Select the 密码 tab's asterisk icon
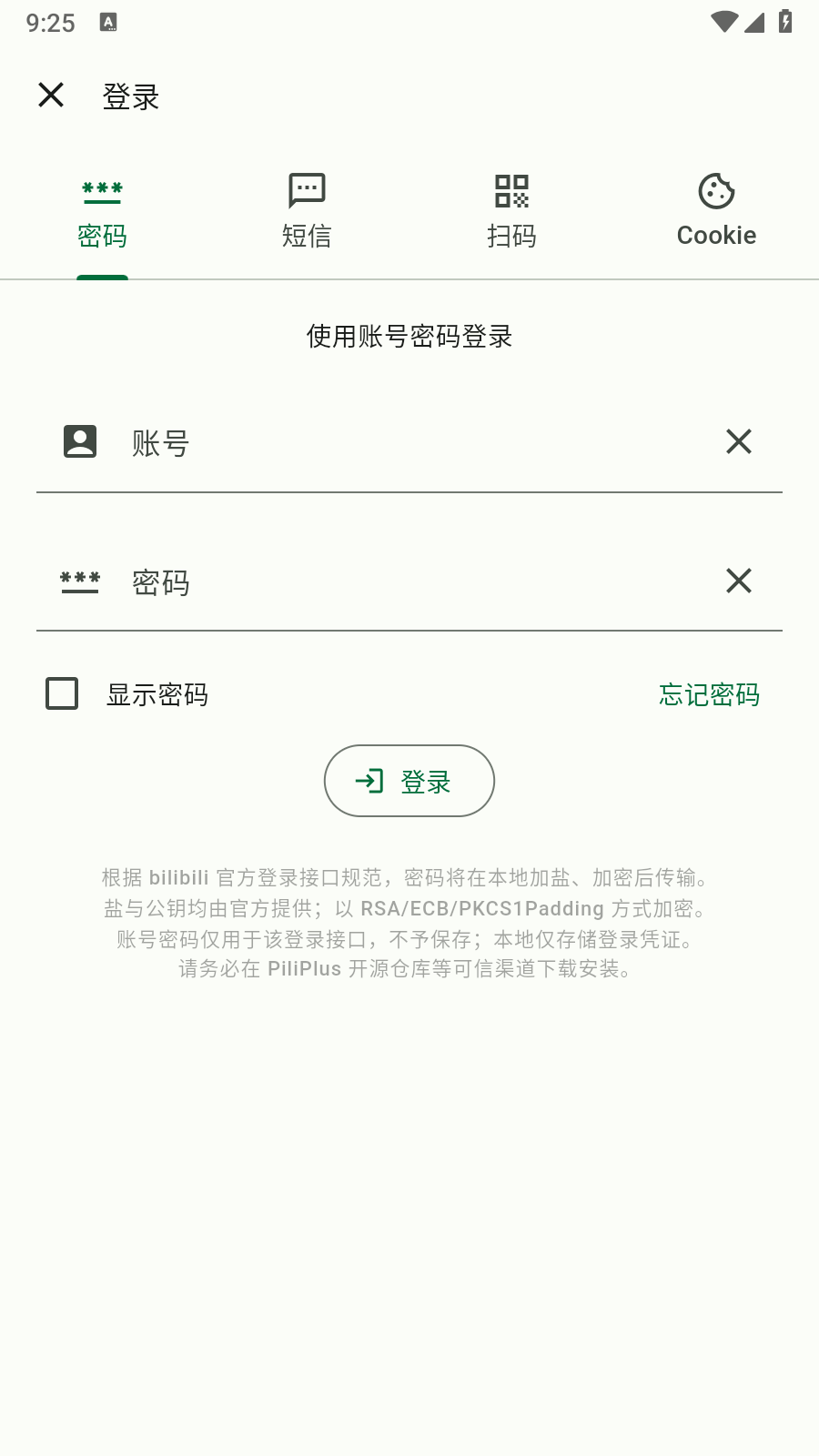Viewport: 819px width, 1456px height. pos(102,190)
